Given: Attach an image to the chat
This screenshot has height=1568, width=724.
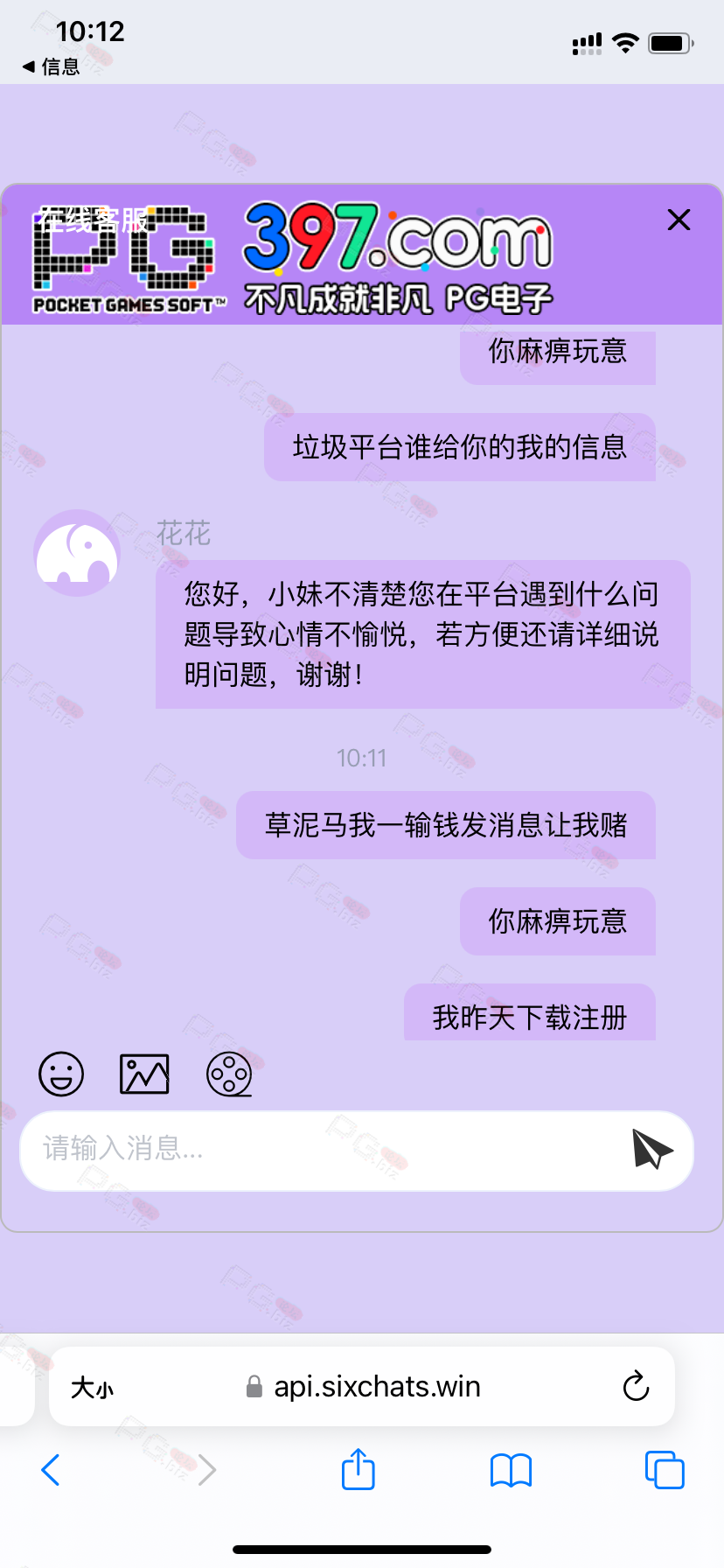Looking at the screenshot, I should click(x=144, y=1074).
